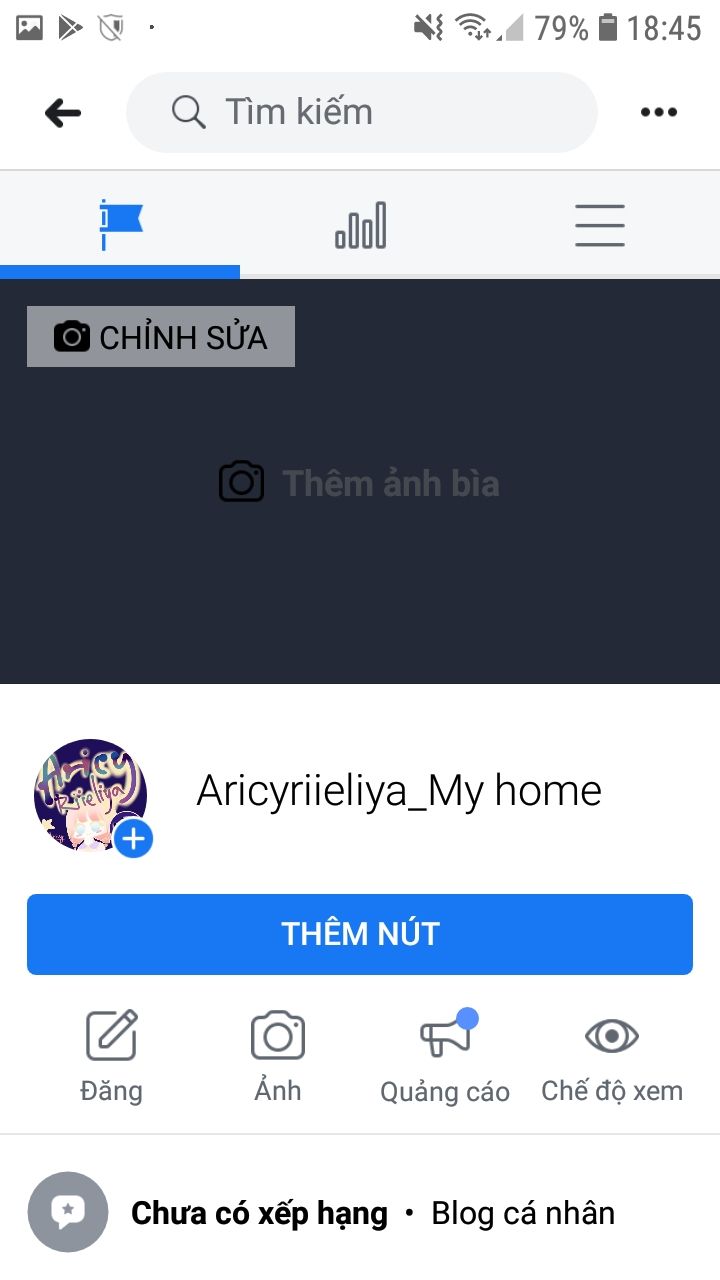Open Quảng cáo to advertise
The height and width of the screenshot is (1280, 720).
(x=445, y=1056)
